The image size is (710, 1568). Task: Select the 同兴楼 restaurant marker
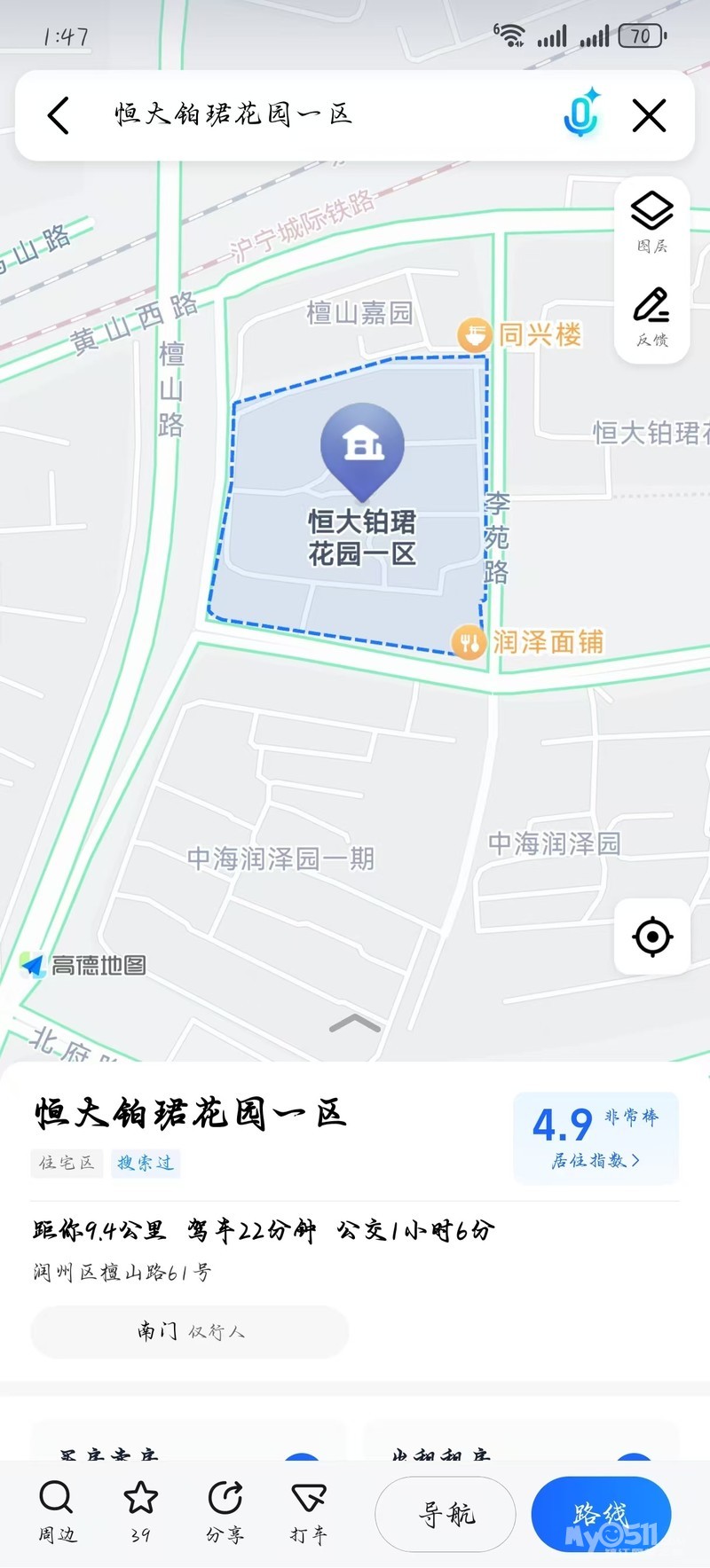[x=475, y=335]
